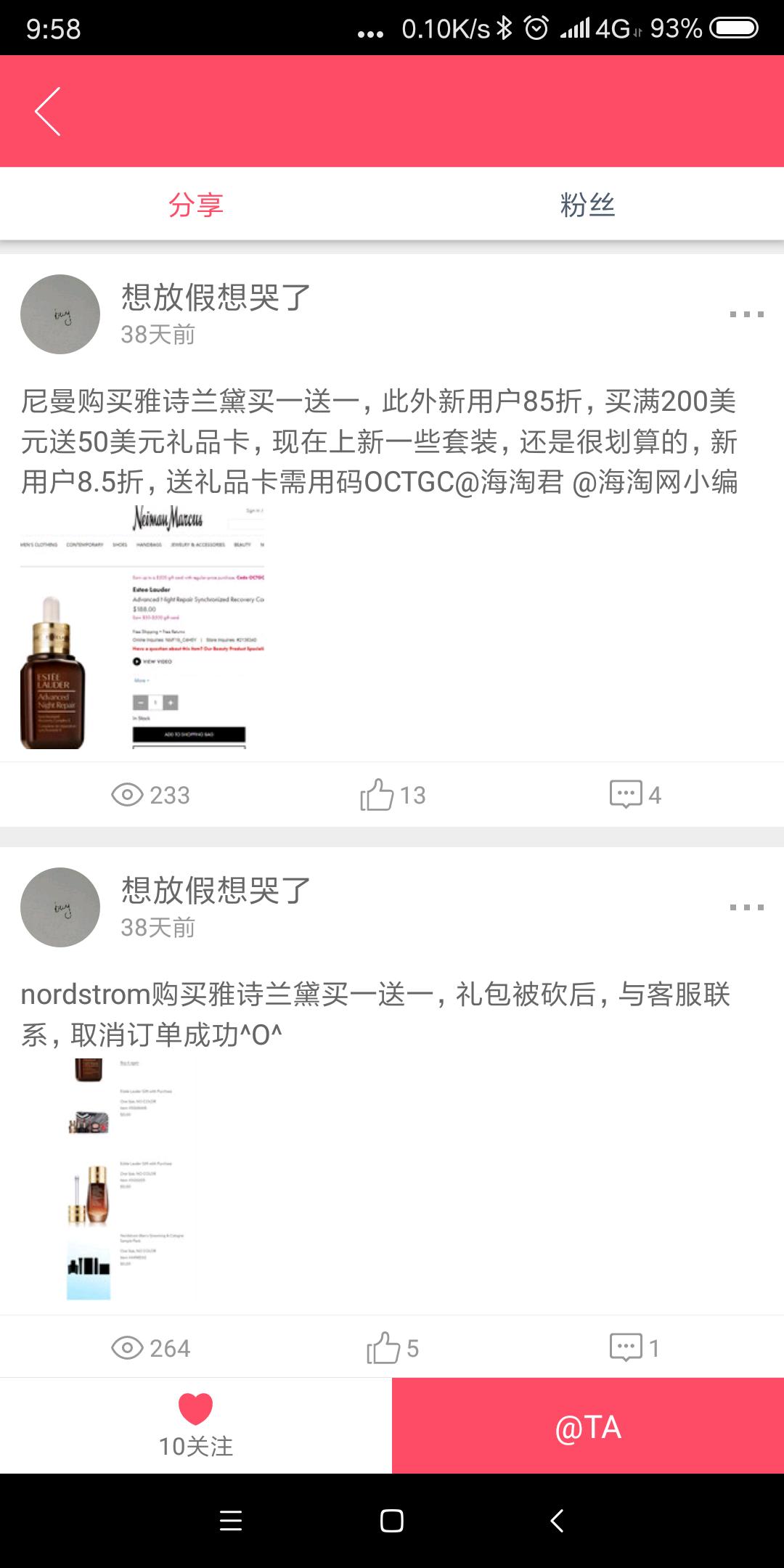784x1568 pixels.
Task: Tap the avatar on the 尼曼 post
Action: click(x=60, y=314)
